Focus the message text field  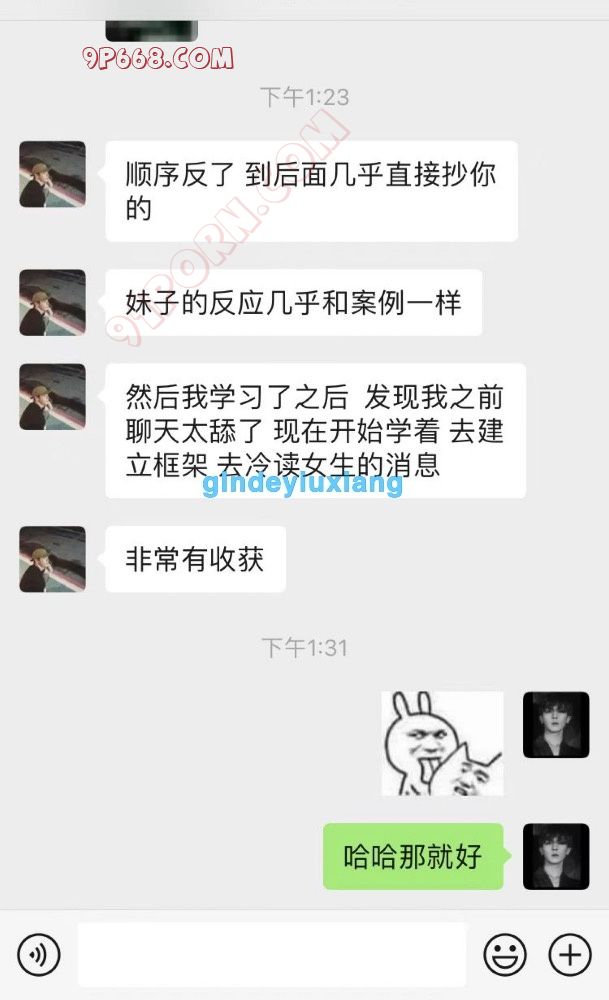271,955
